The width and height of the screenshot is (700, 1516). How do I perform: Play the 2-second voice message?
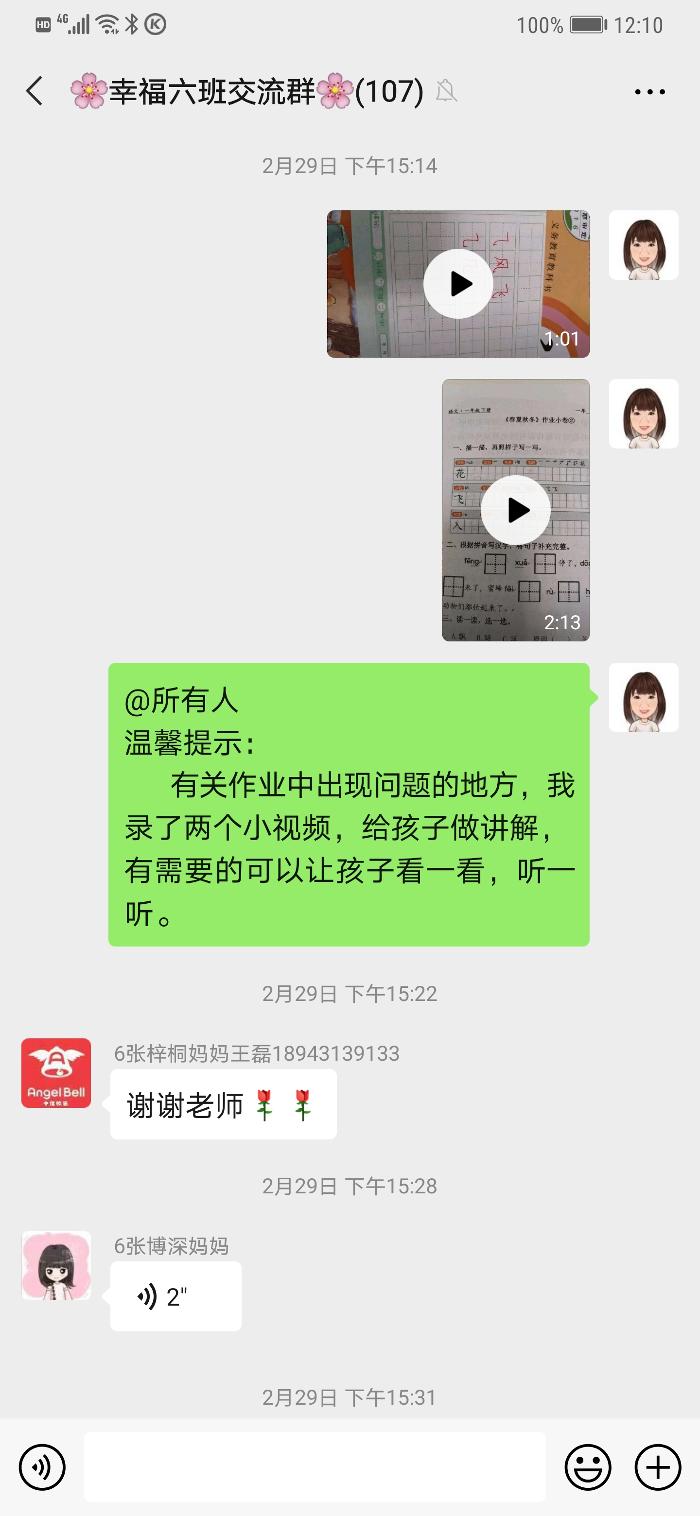point(175,1297)
